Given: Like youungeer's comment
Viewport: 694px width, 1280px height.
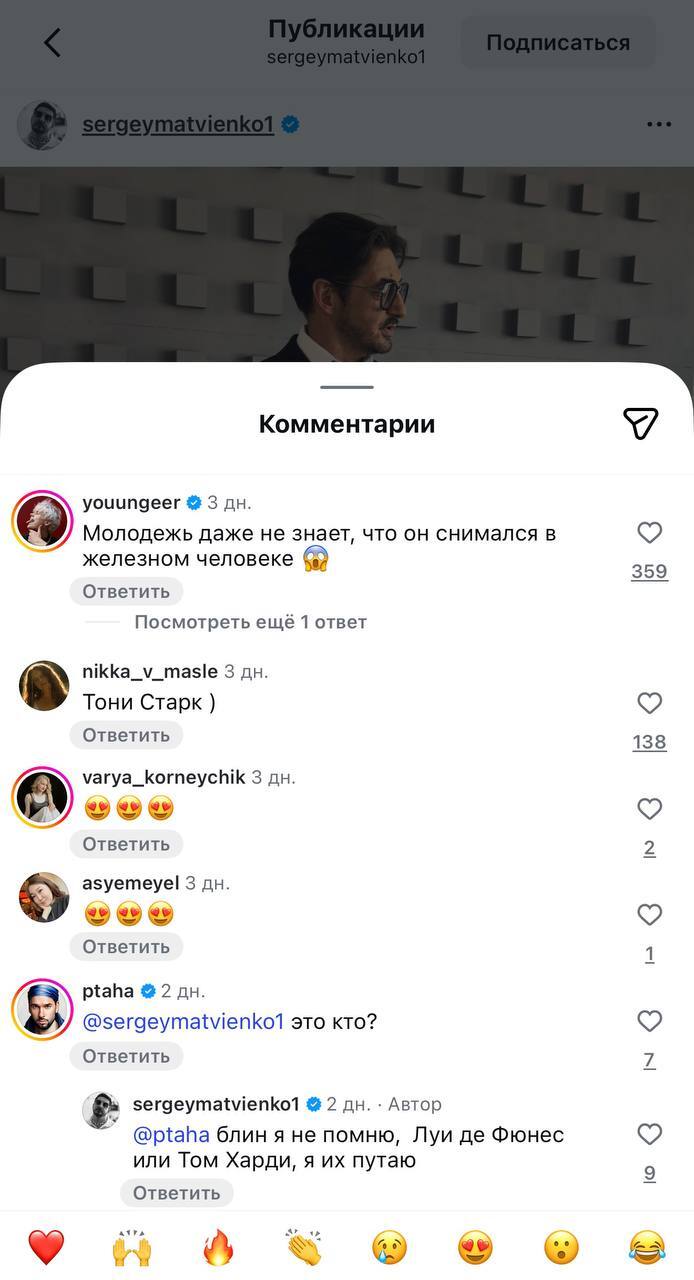Looking at the screenshot, I should pyautogui.click(x=649, y=534).
